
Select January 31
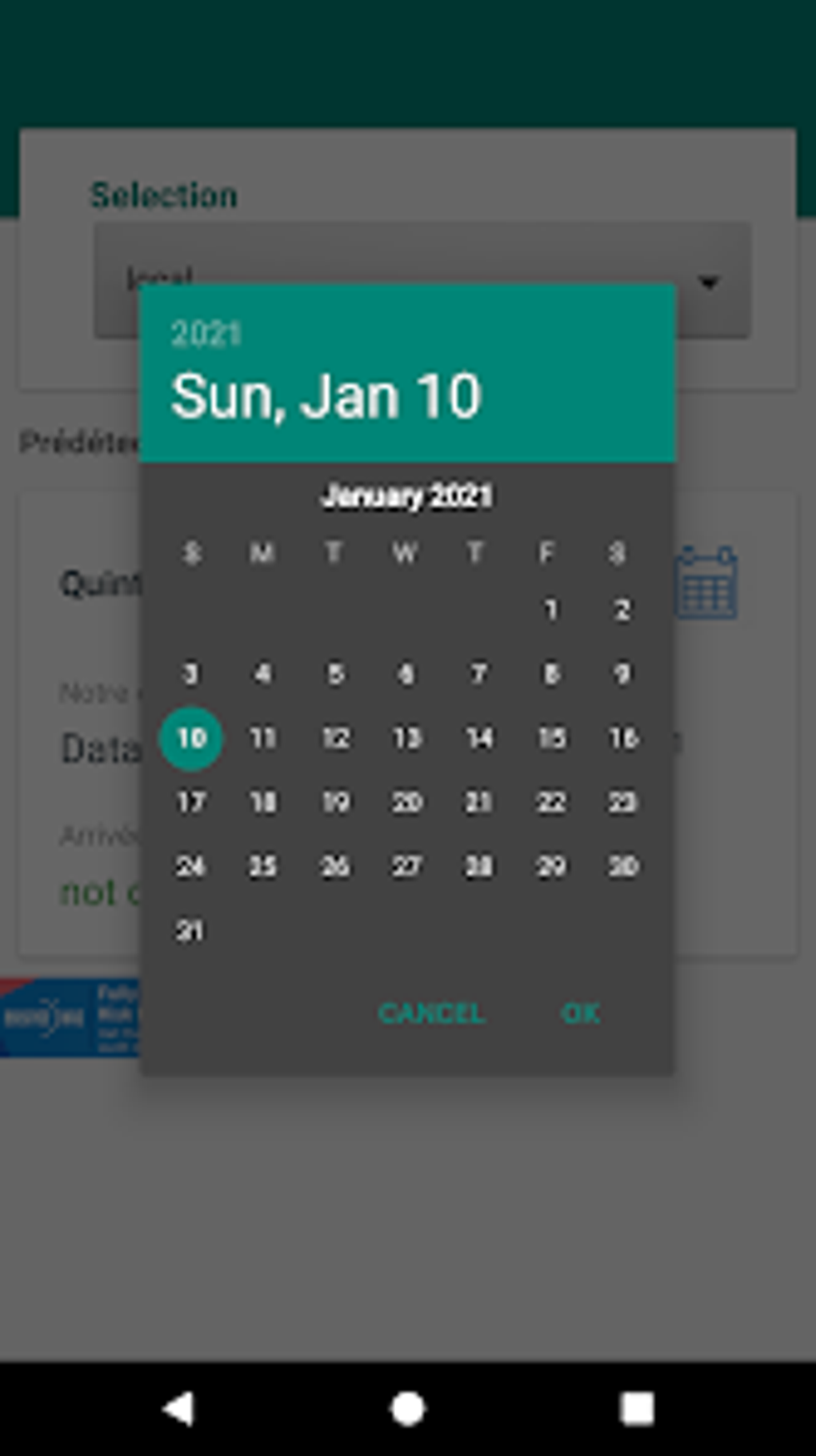click(x=190, y=930)
